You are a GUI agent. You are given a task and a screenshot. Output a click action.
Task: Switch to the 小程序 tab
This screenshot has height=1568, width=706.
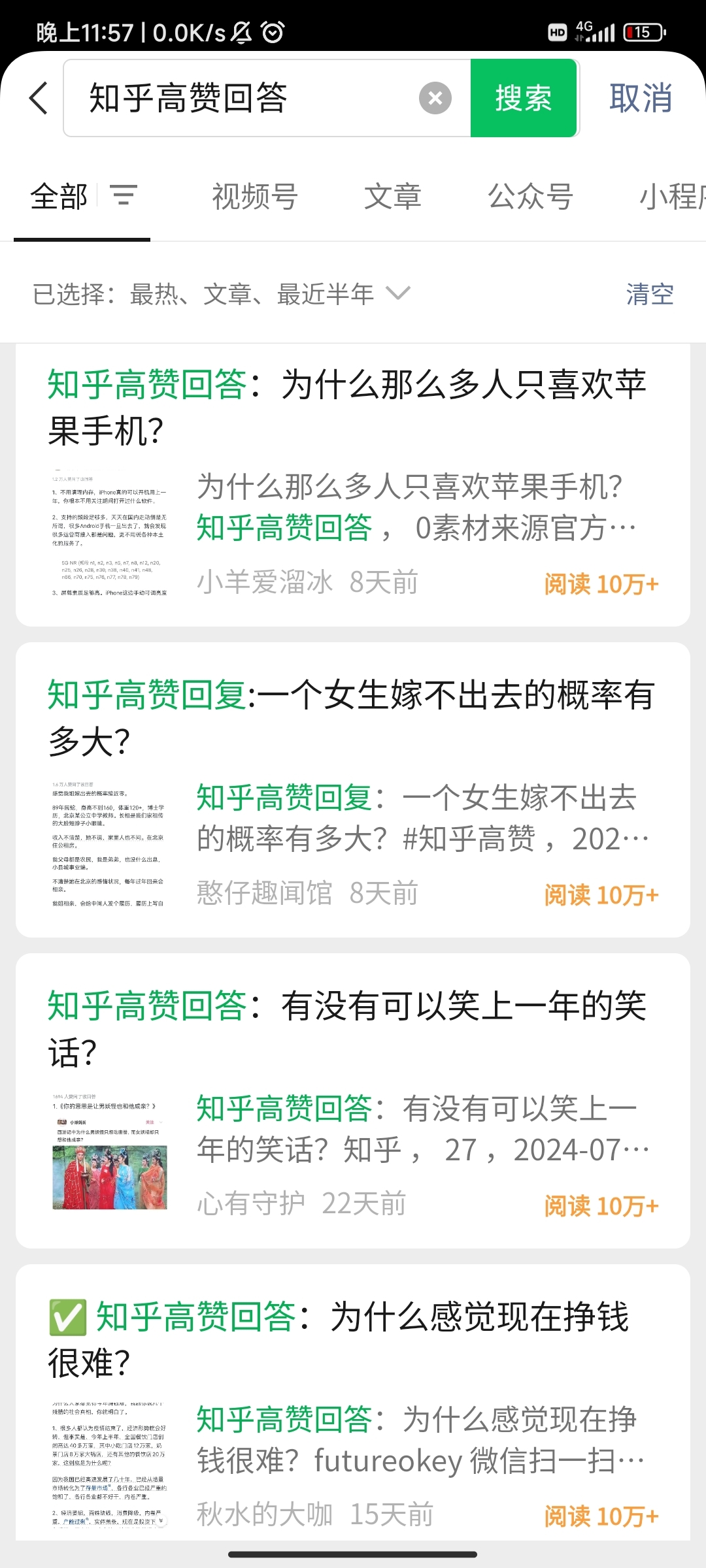673,196
